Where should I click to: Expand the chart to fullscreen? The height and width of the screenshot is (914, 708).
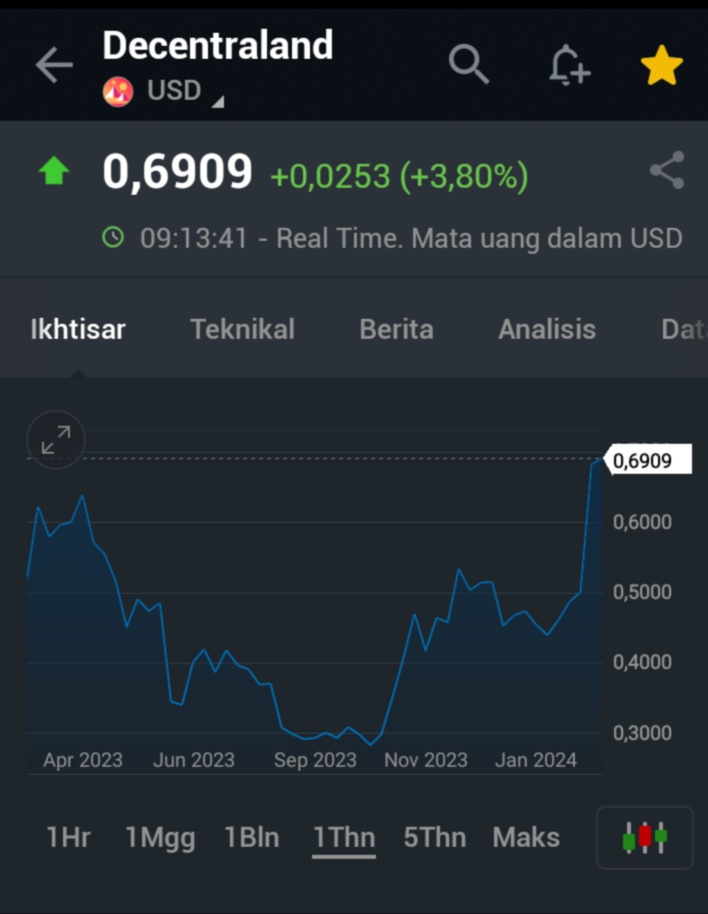pos(56,439)
